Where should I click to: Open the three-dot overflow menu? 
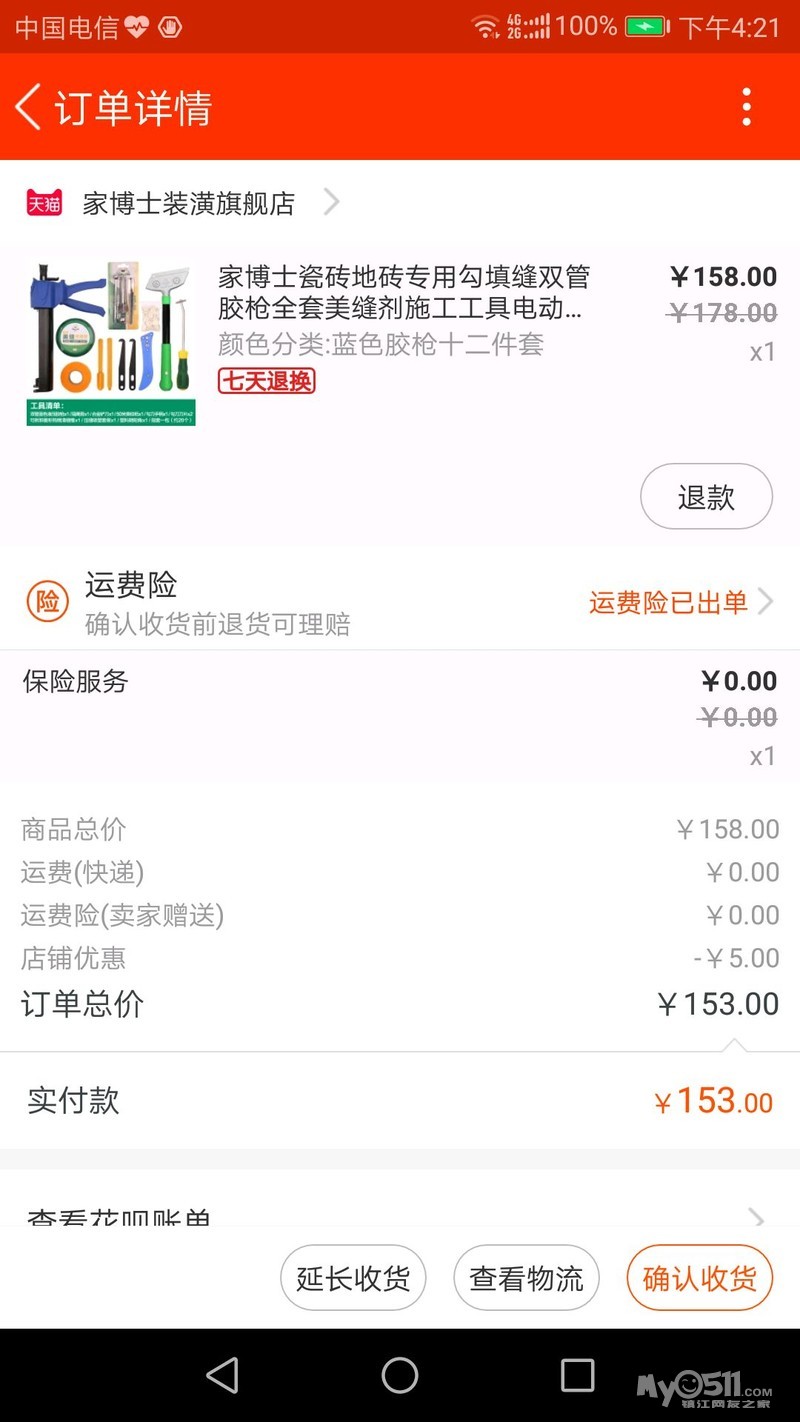(746, 107)
